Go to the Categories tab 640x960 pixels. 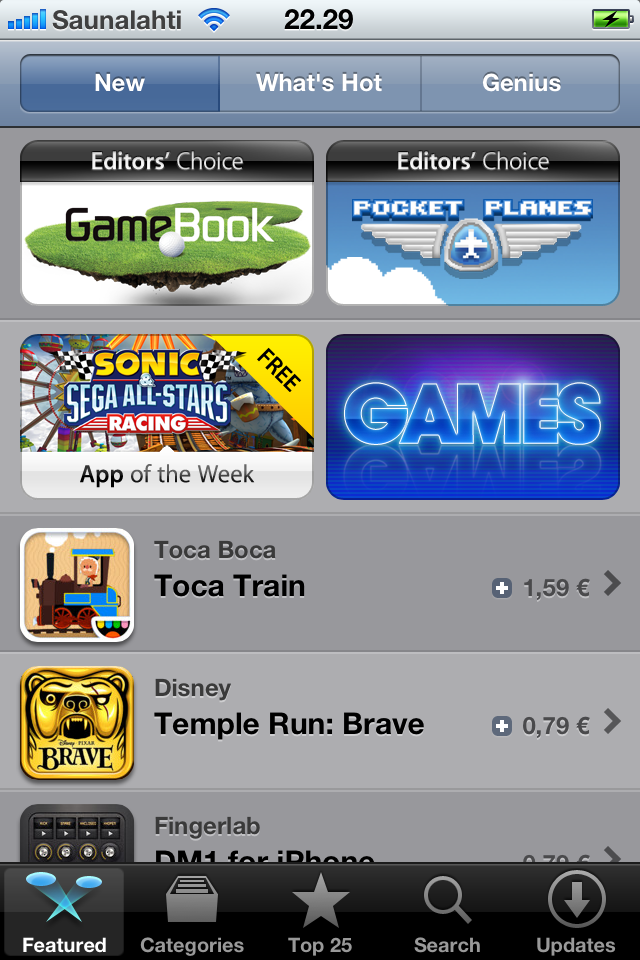click(x=192, y=914)
